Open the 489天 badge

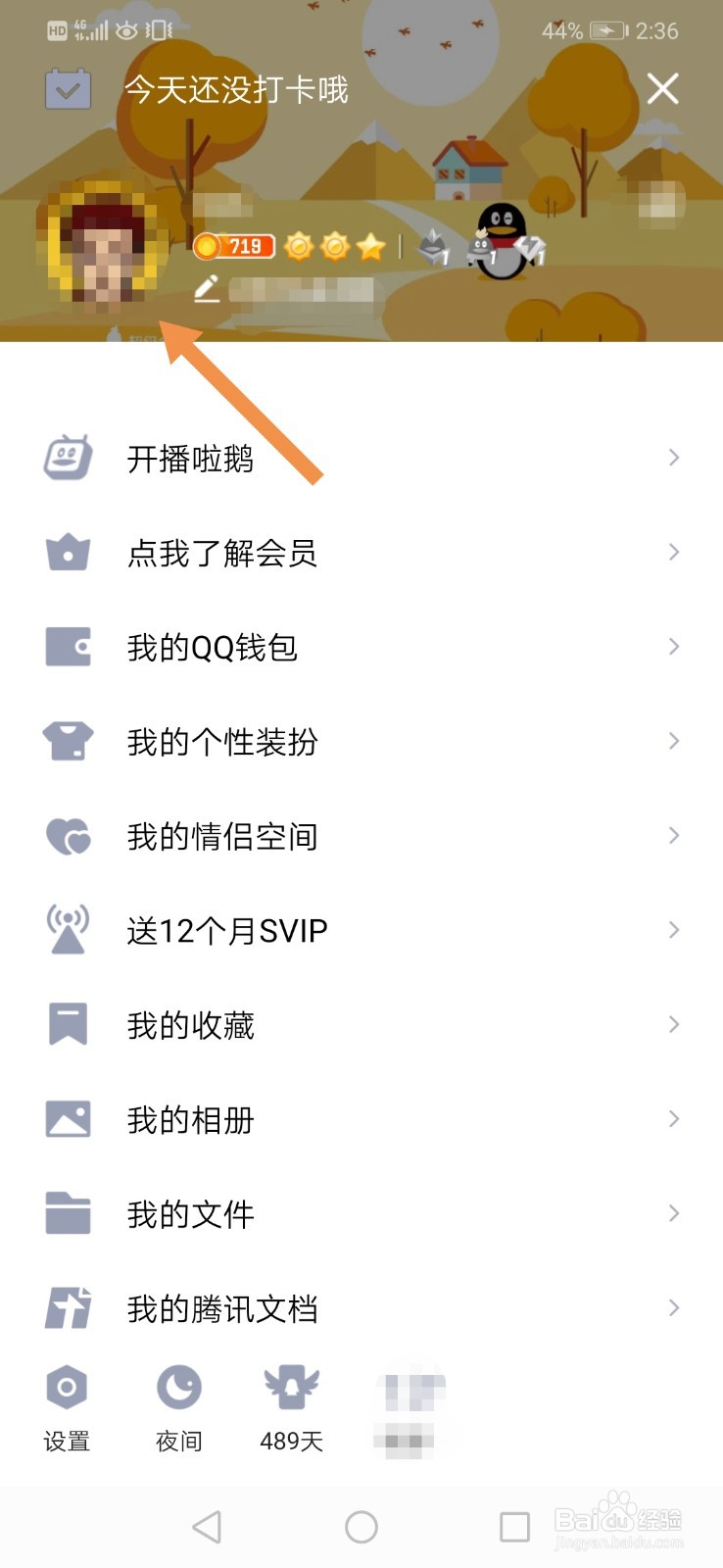[292, 1408]
